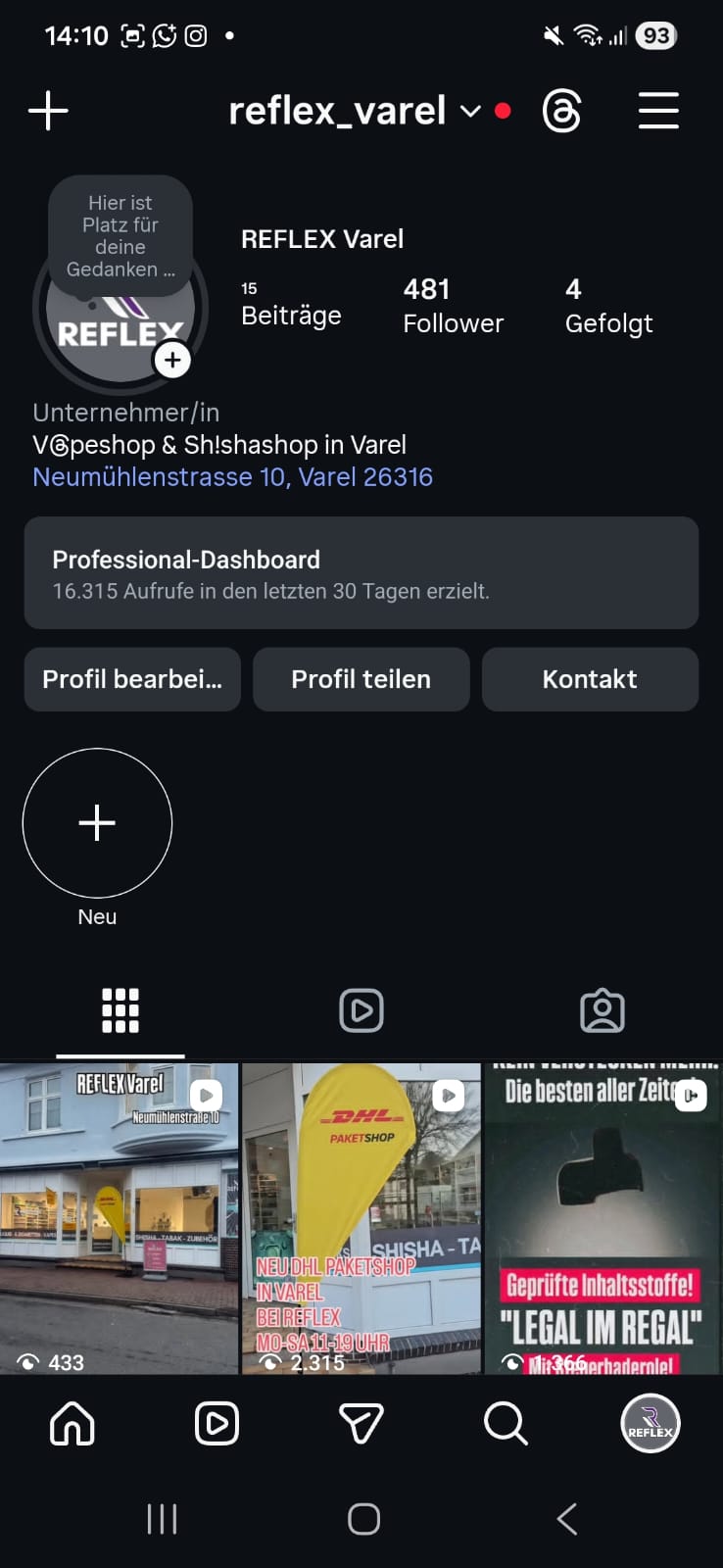The width and height of the screenshot is (723, 1568).
Task: Tap the plus icon to create content
Action: tap(48, 111)
